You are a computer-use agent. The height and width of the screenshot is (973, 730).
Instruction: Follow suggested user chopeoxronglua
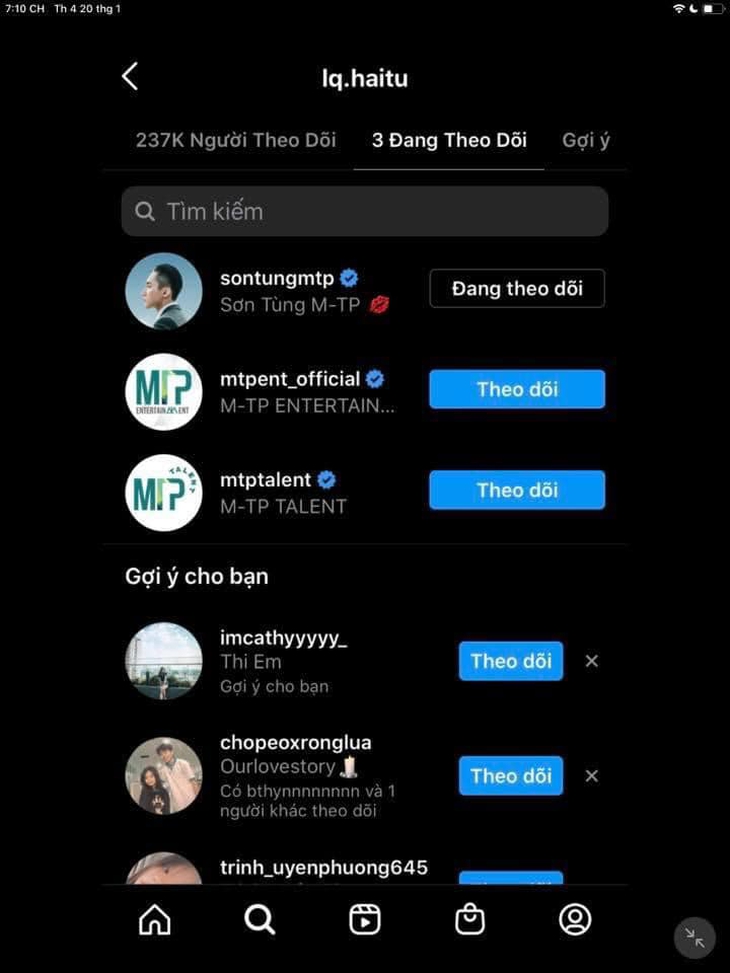pos(510,776)
